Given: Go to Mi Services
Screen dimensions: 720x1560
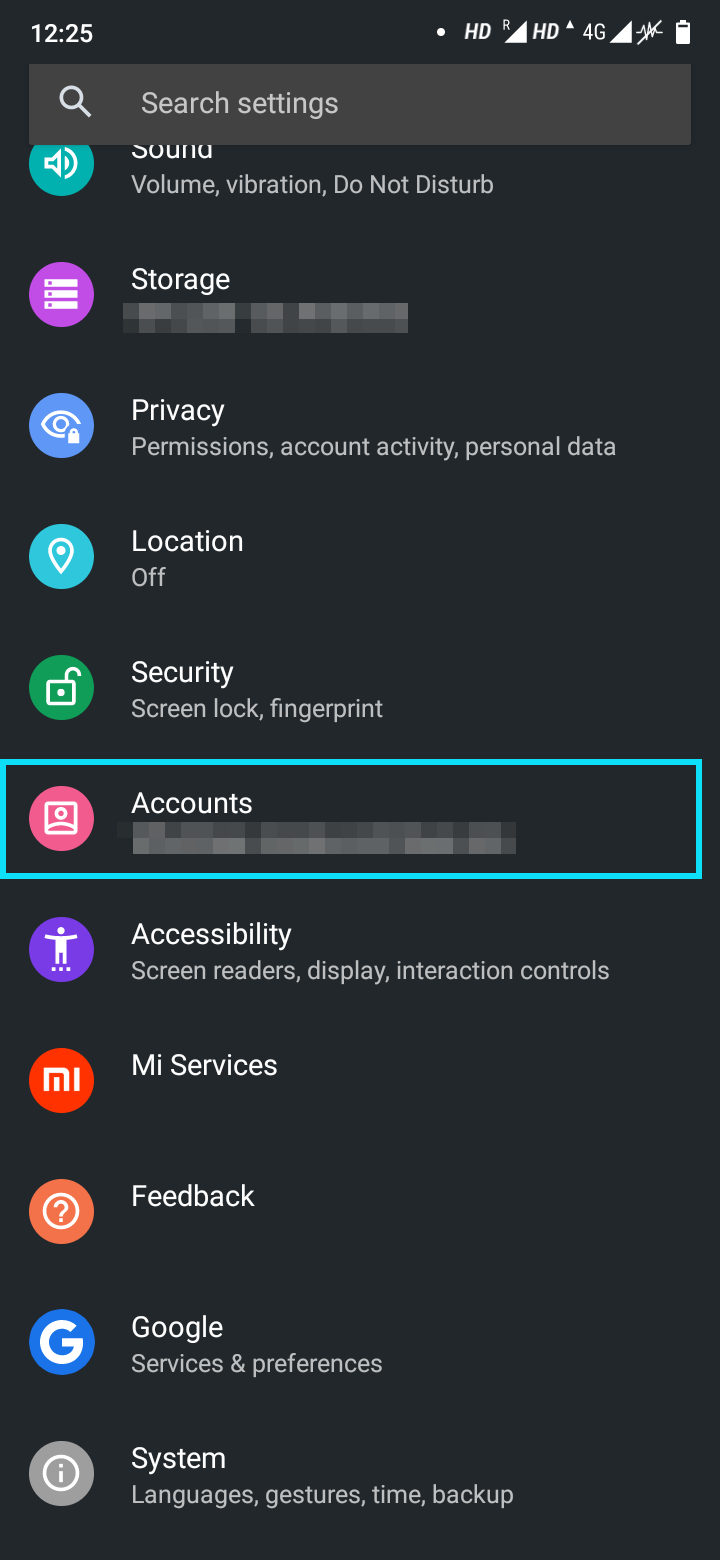Looking at the screenshot, I should pyautogui.click(x=360, y=1081).
